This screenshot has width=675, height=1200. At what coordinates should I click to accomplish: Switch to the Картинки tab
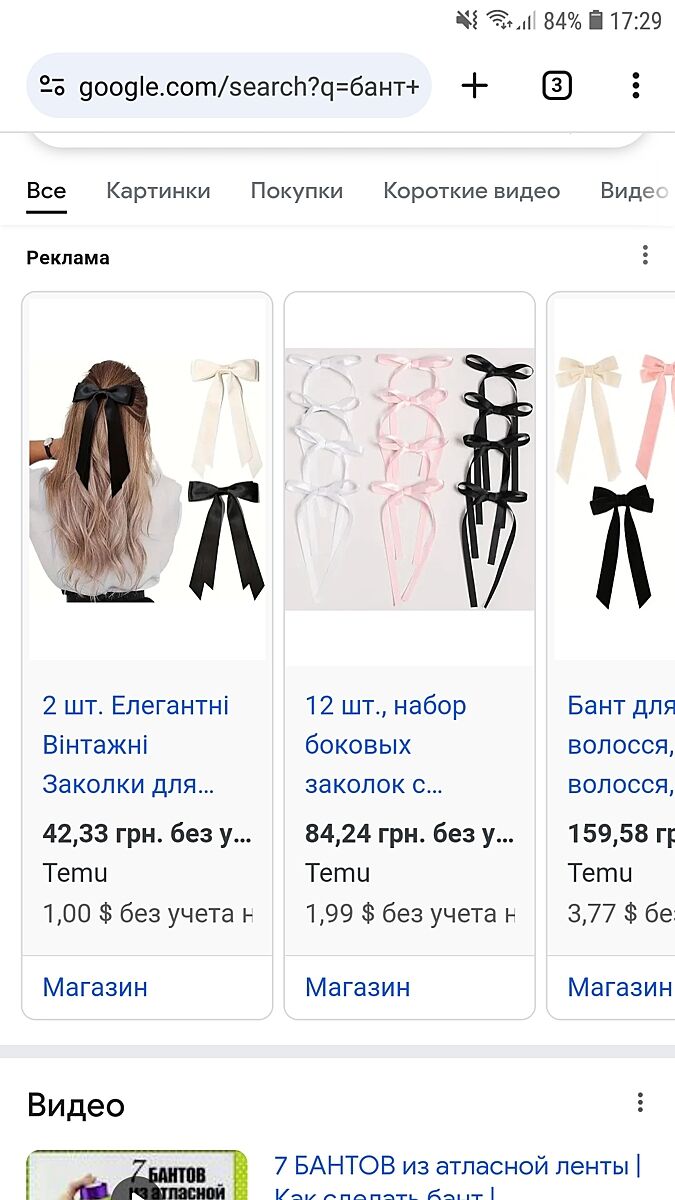[x=158, y=191]
